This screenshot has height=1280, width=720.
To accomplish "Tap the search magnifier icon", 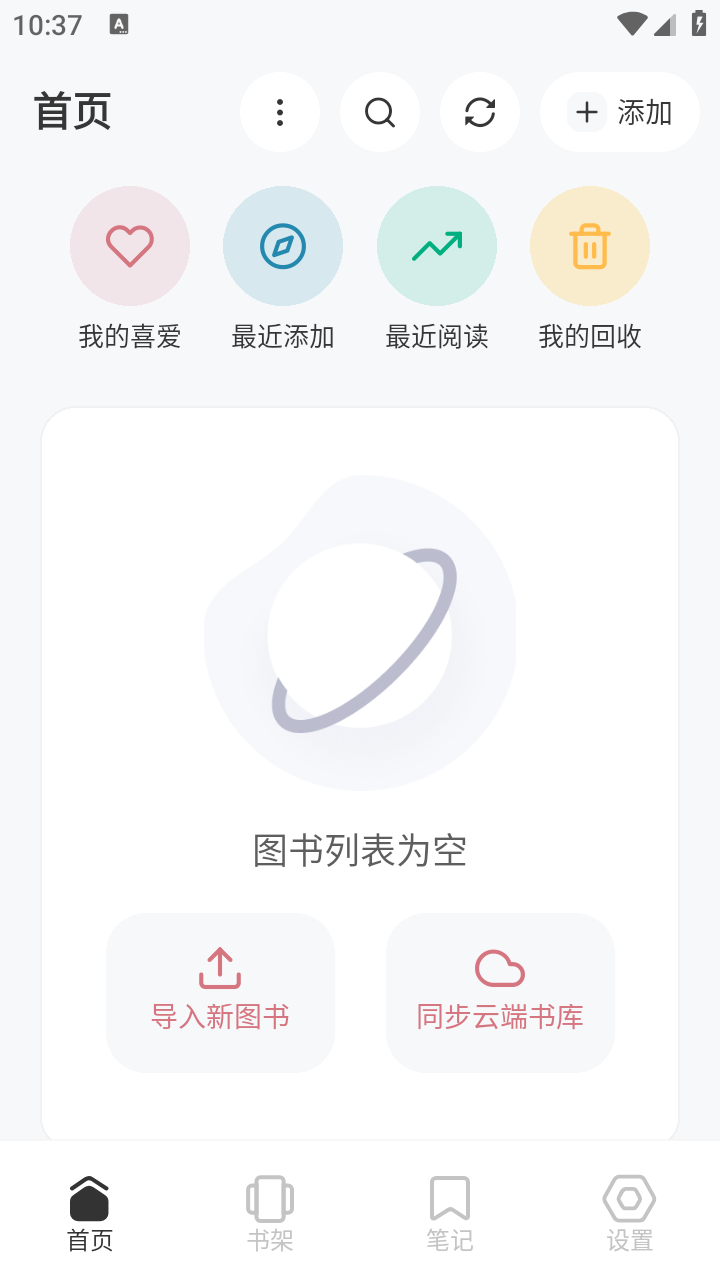I will click(380, 112).
